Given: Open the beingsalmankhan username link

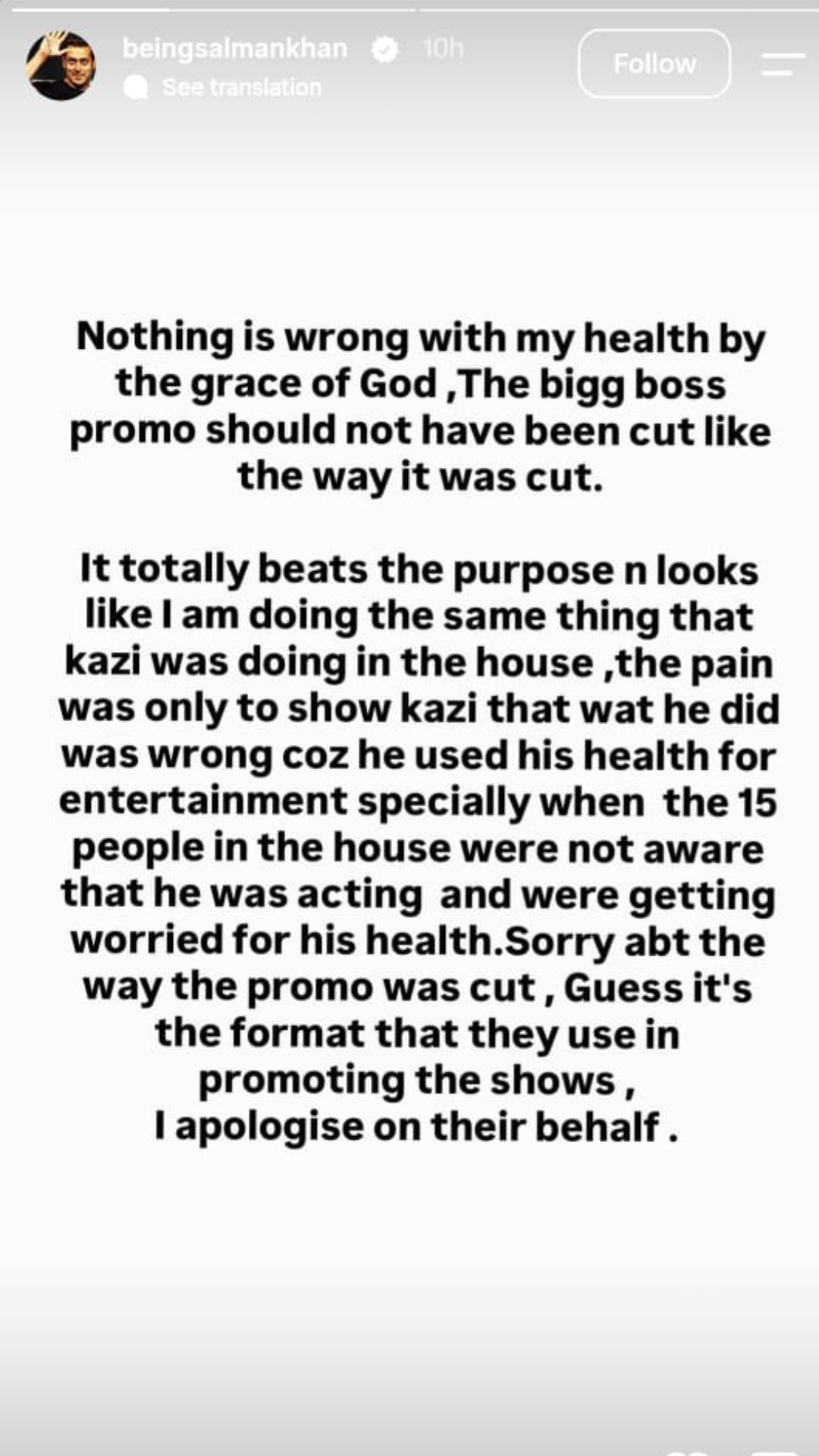Looking at the screenshot, I should [x=235, y=49].
